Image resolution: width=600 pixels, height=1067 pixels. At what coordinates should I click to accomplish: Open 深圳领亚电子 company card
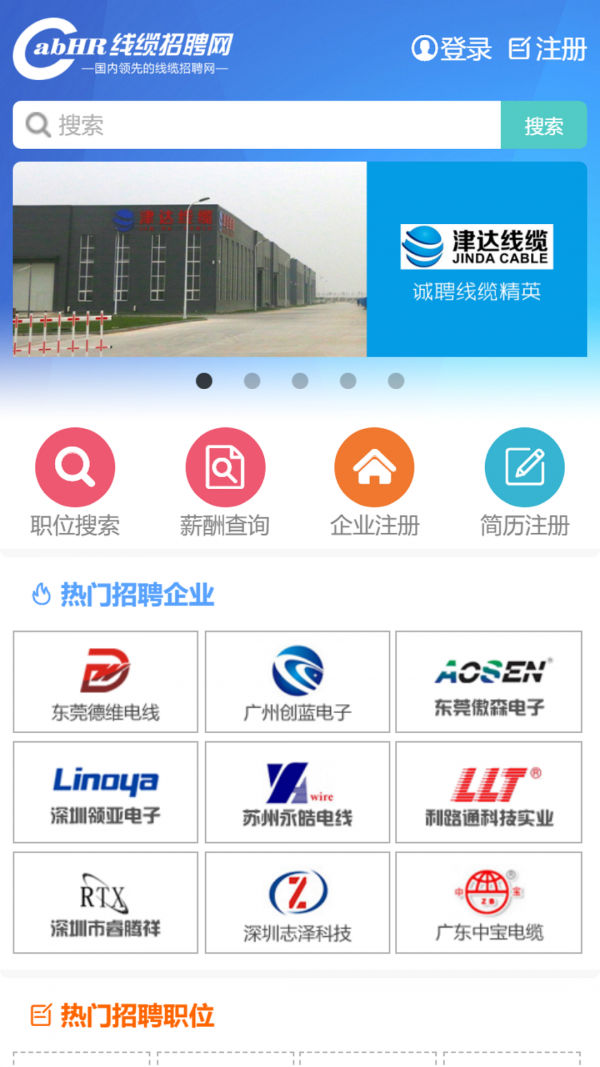click(105, 792)
